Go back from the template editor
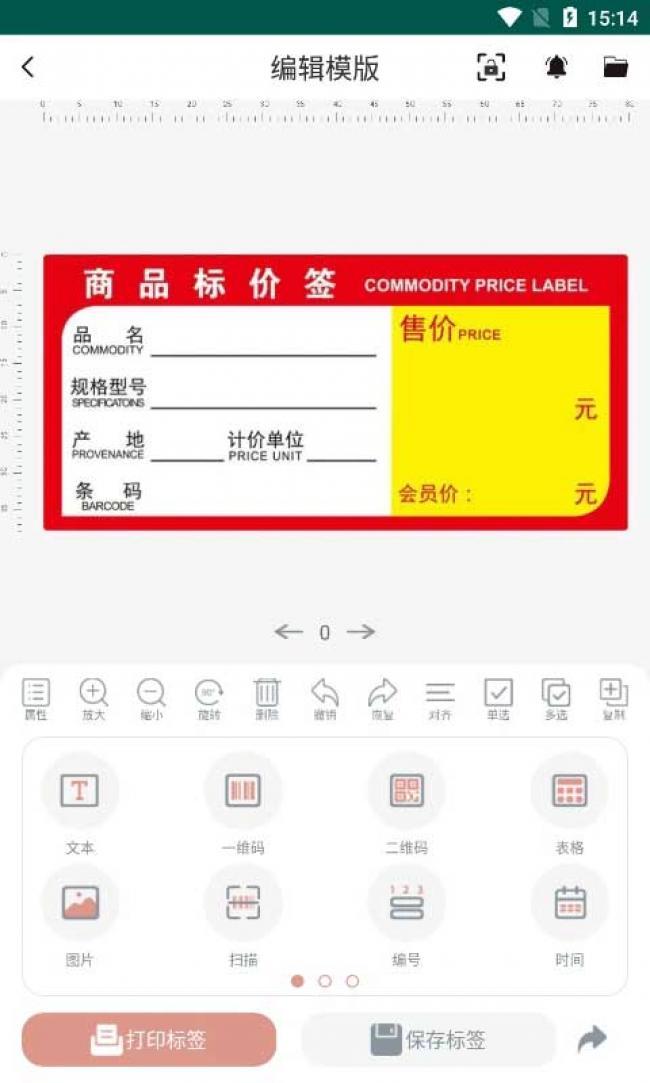Screen dimensions: 650x1083 pyautogui.click(x=28, y=67)
